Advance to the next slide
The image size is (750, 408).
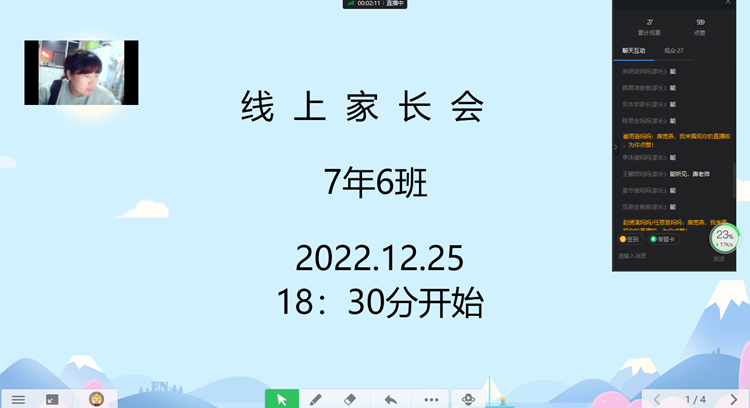734,399
